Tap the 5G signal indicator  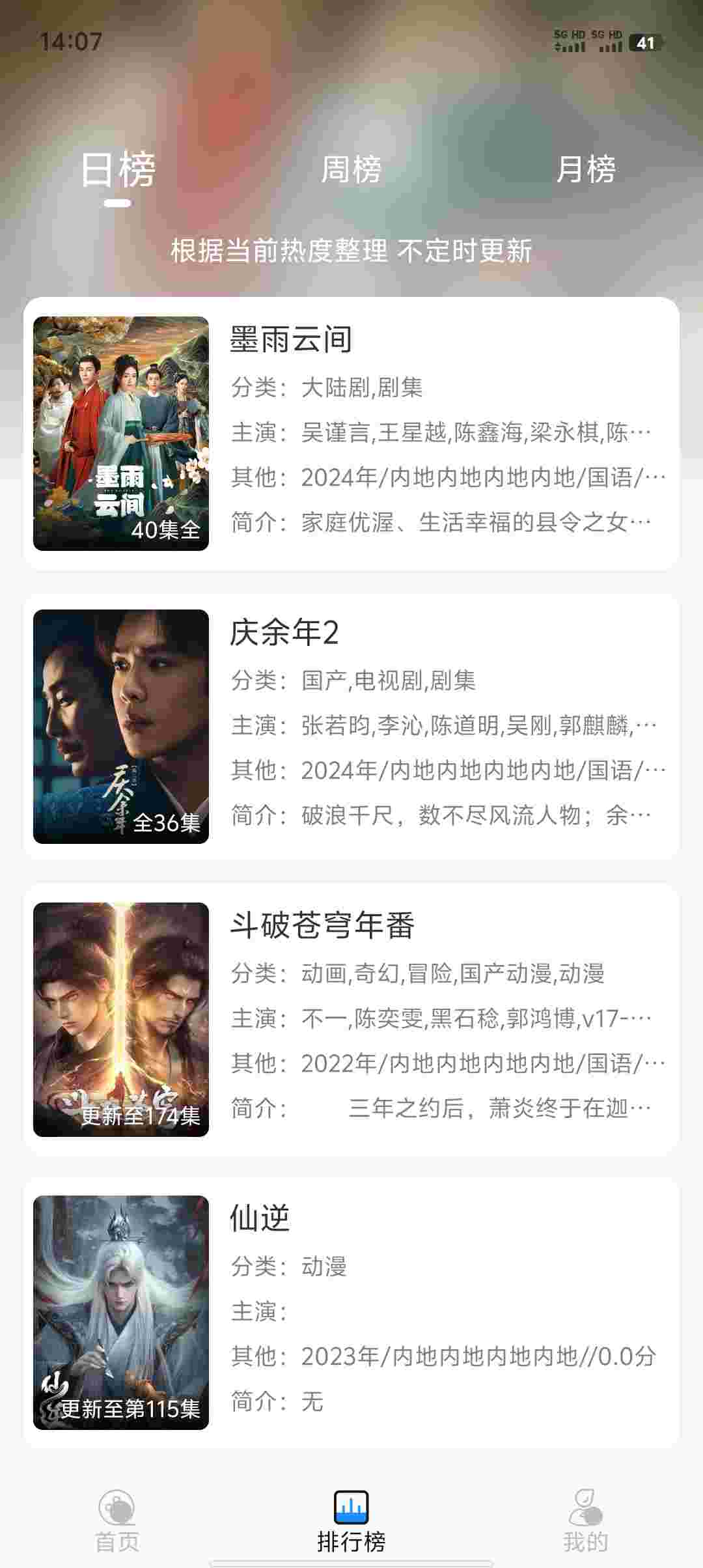573,42
